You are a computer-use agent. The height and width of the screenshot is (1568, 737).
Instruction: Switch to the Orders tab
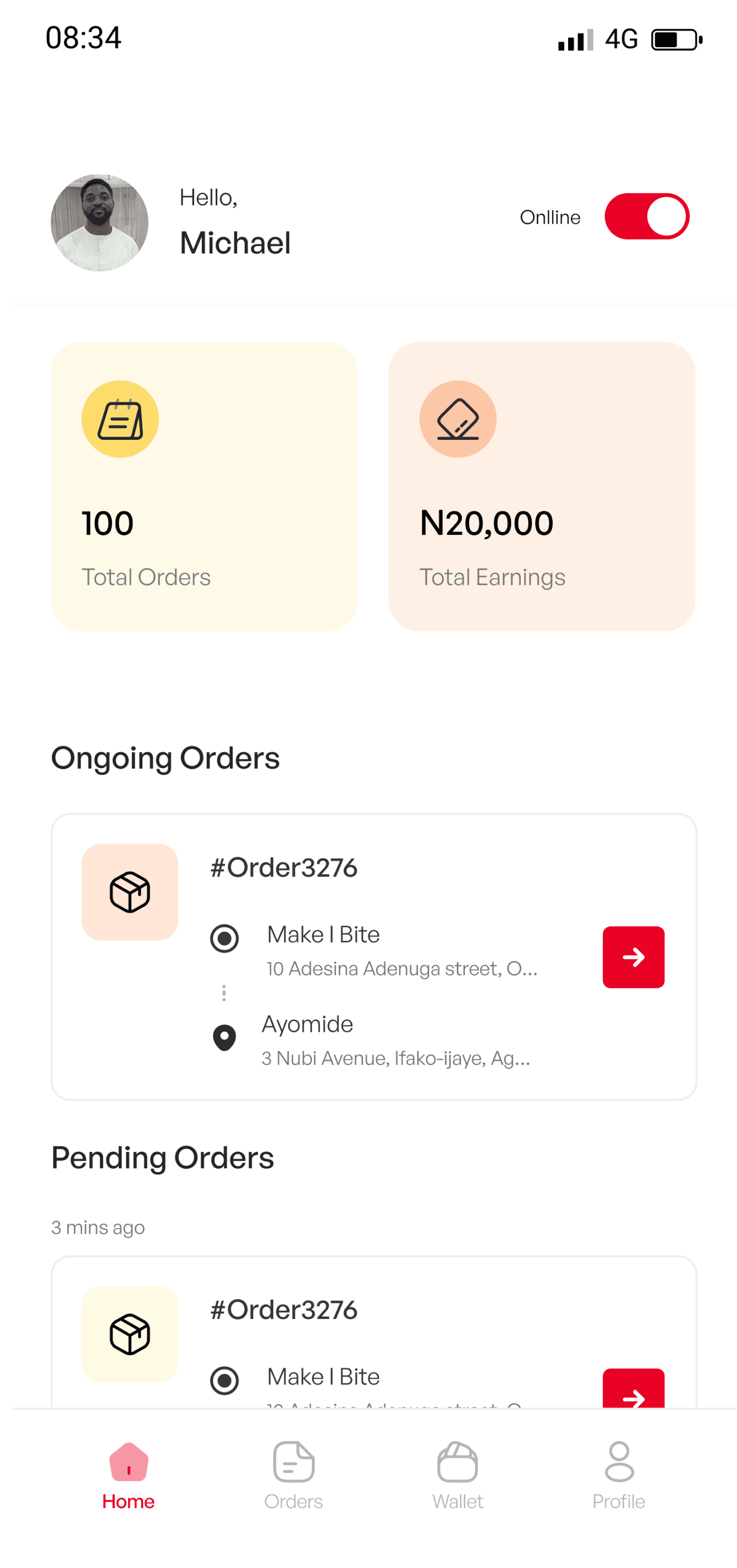tap(294, 1476)
